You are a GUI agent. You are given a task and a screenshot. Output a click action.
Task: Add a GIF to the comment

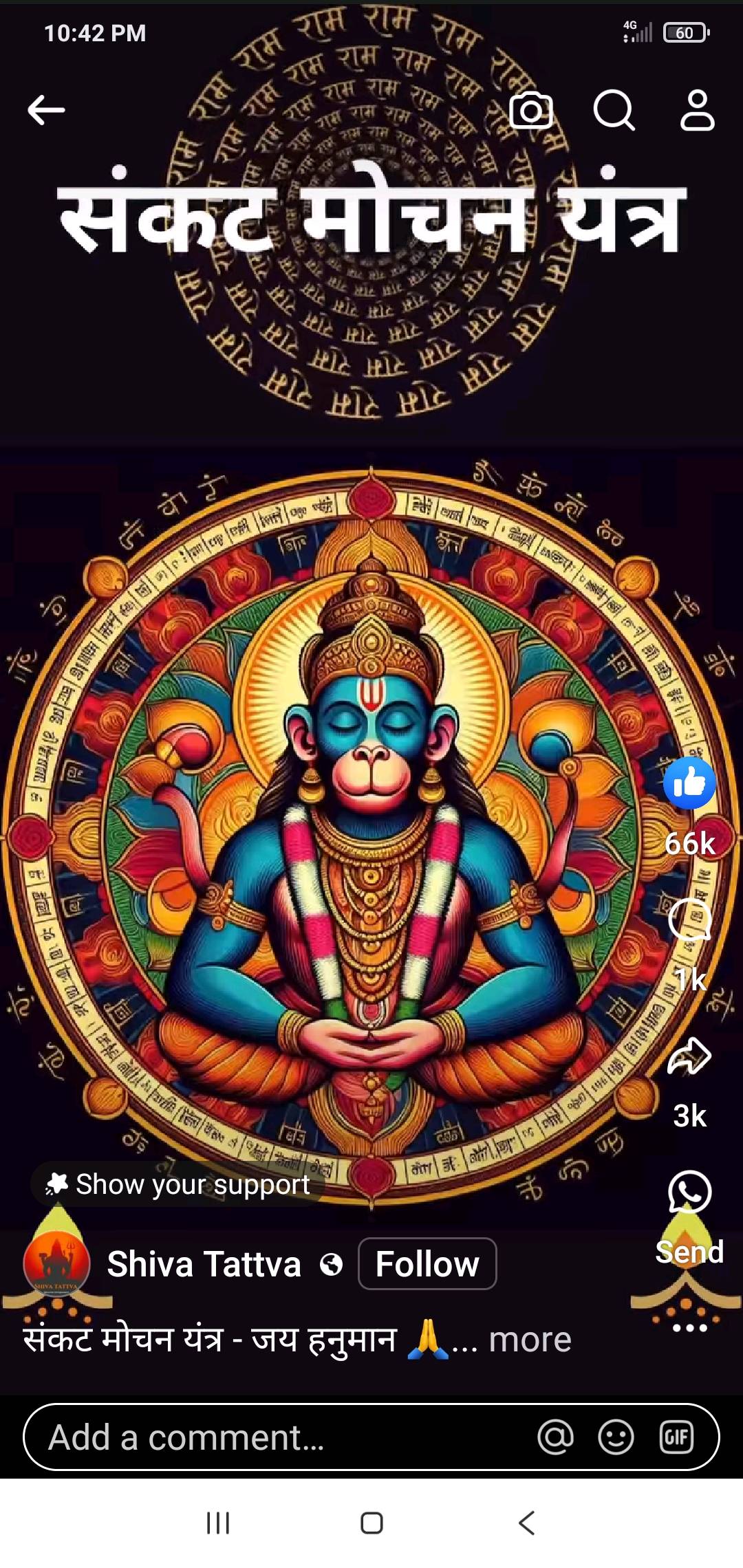click(x=676, y=1437)
